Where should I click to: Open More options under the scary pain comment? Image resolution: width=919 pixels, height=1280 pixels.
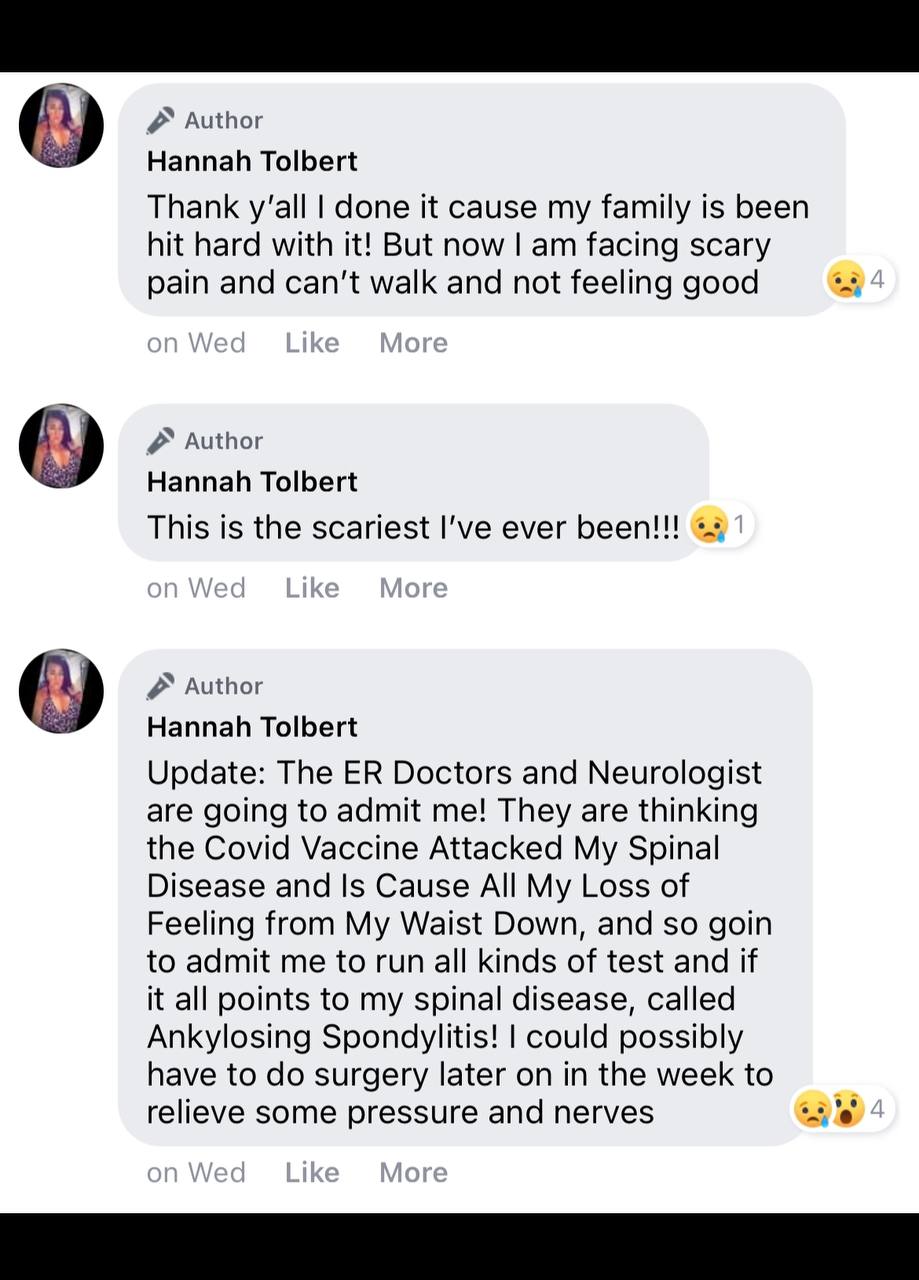point(413,343)
